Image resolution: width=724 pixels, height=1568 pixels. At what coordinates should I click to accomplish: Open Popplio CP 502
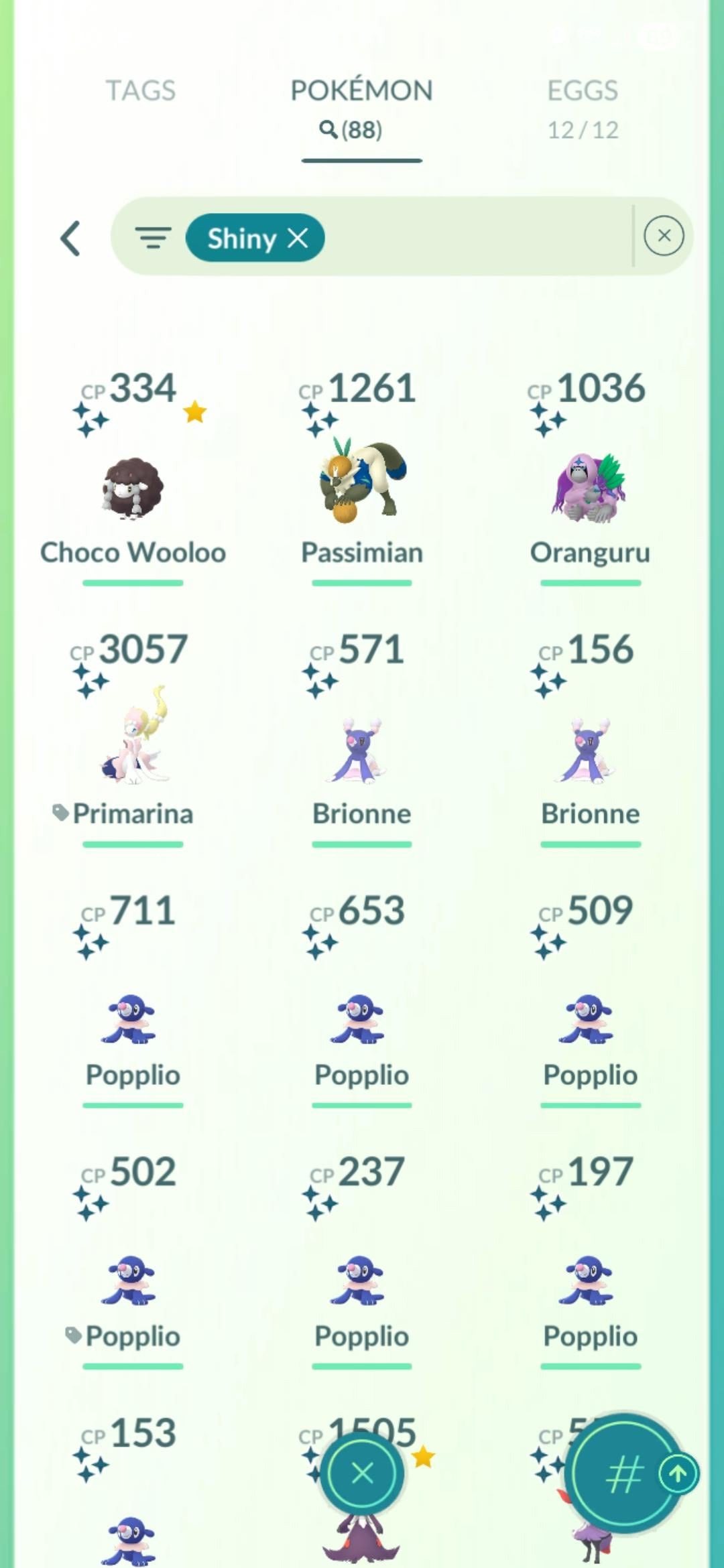(x=133, y=1280)
